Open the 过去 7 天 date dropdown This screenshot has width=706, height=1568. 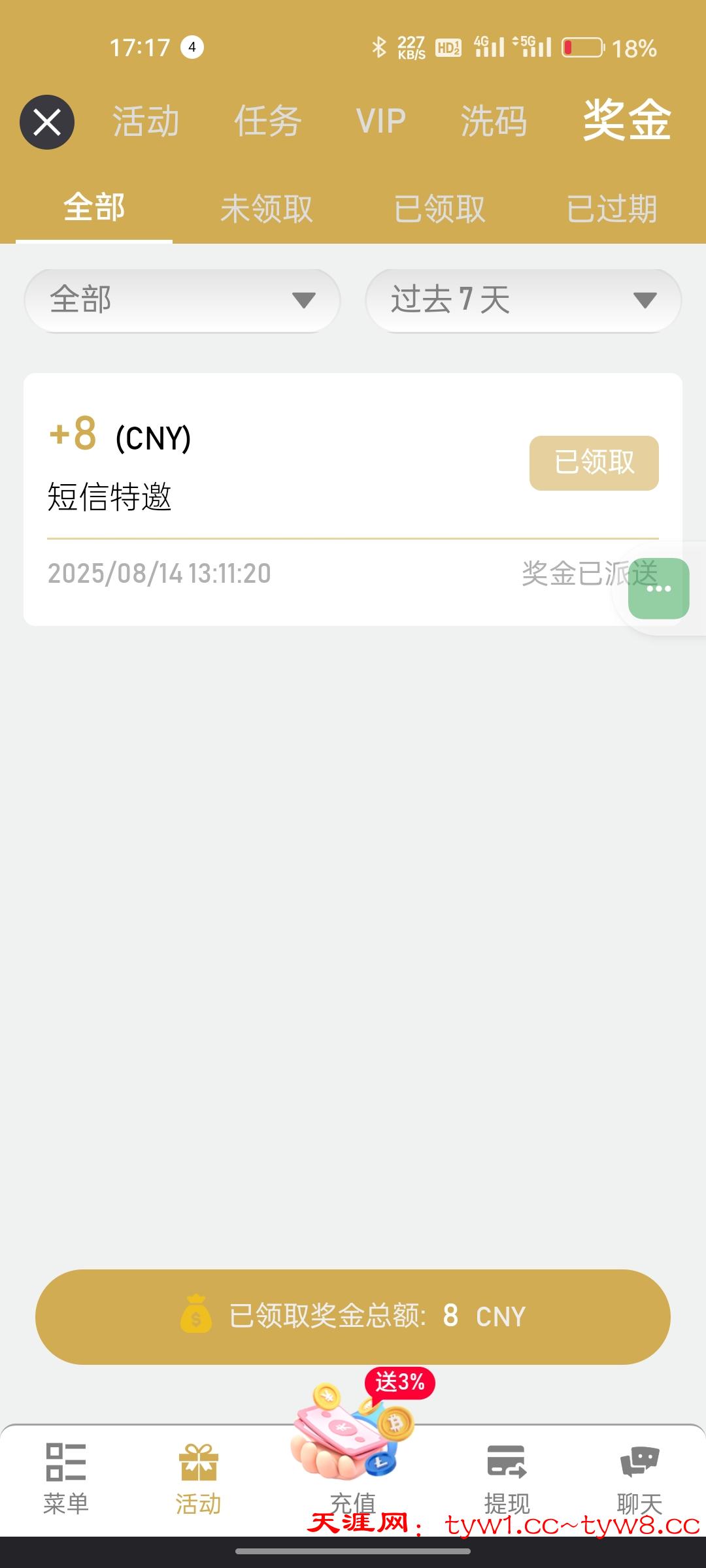click(523, 301)
